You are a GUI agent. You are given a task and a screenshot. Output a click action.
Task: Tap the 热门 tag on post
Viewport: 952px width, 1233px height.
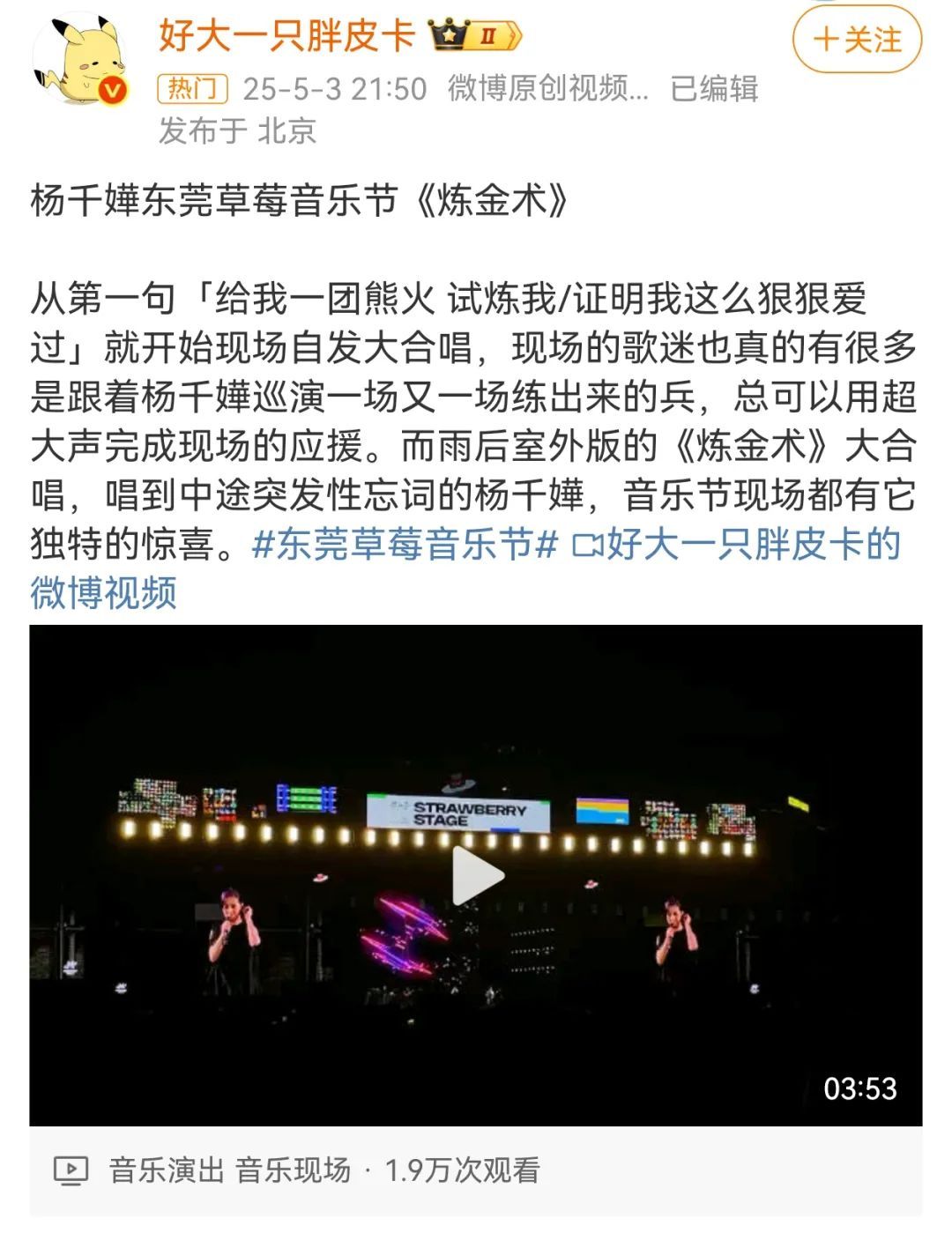click(x=192, y=89)
